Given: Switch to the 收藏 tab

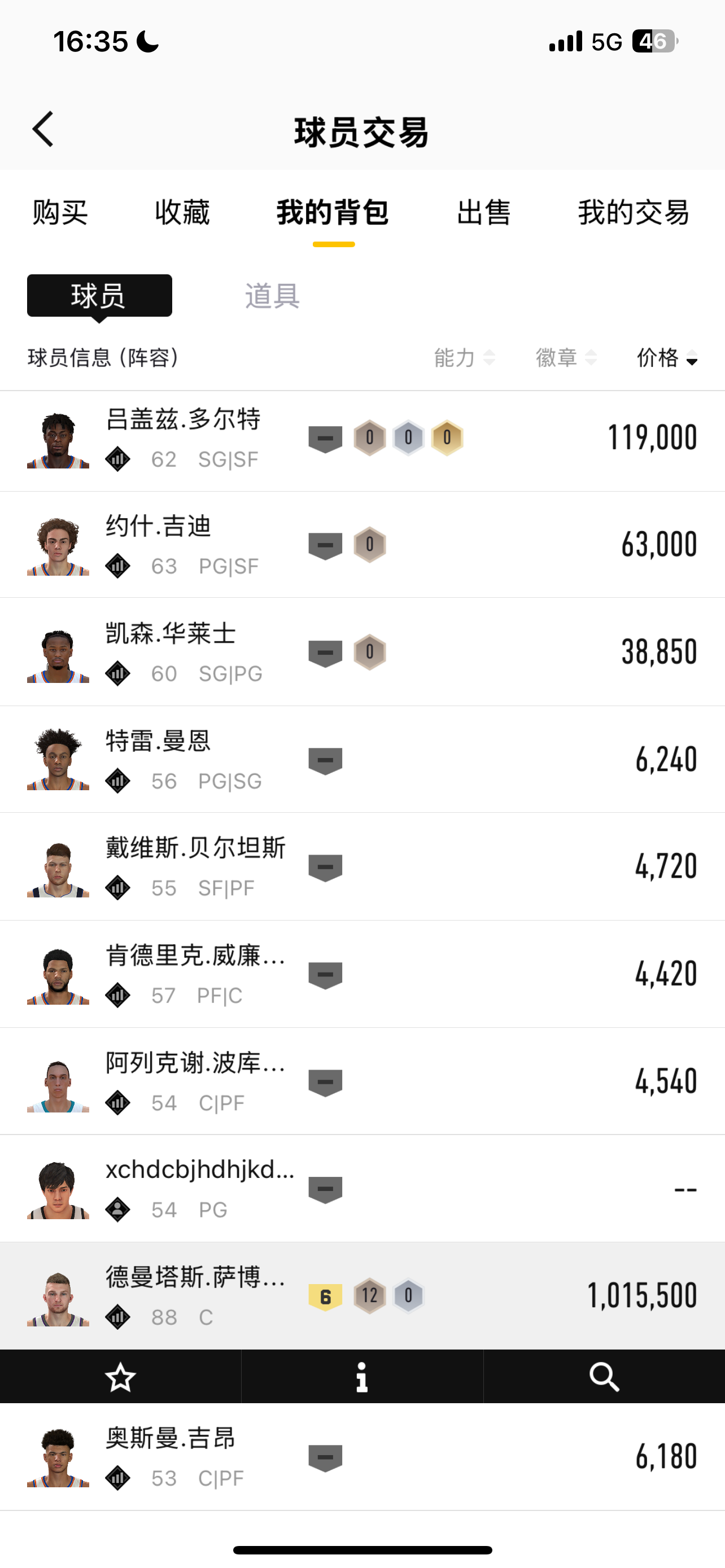Looking at the screenshot, I should pyautogui.click(x=182, y=212).
